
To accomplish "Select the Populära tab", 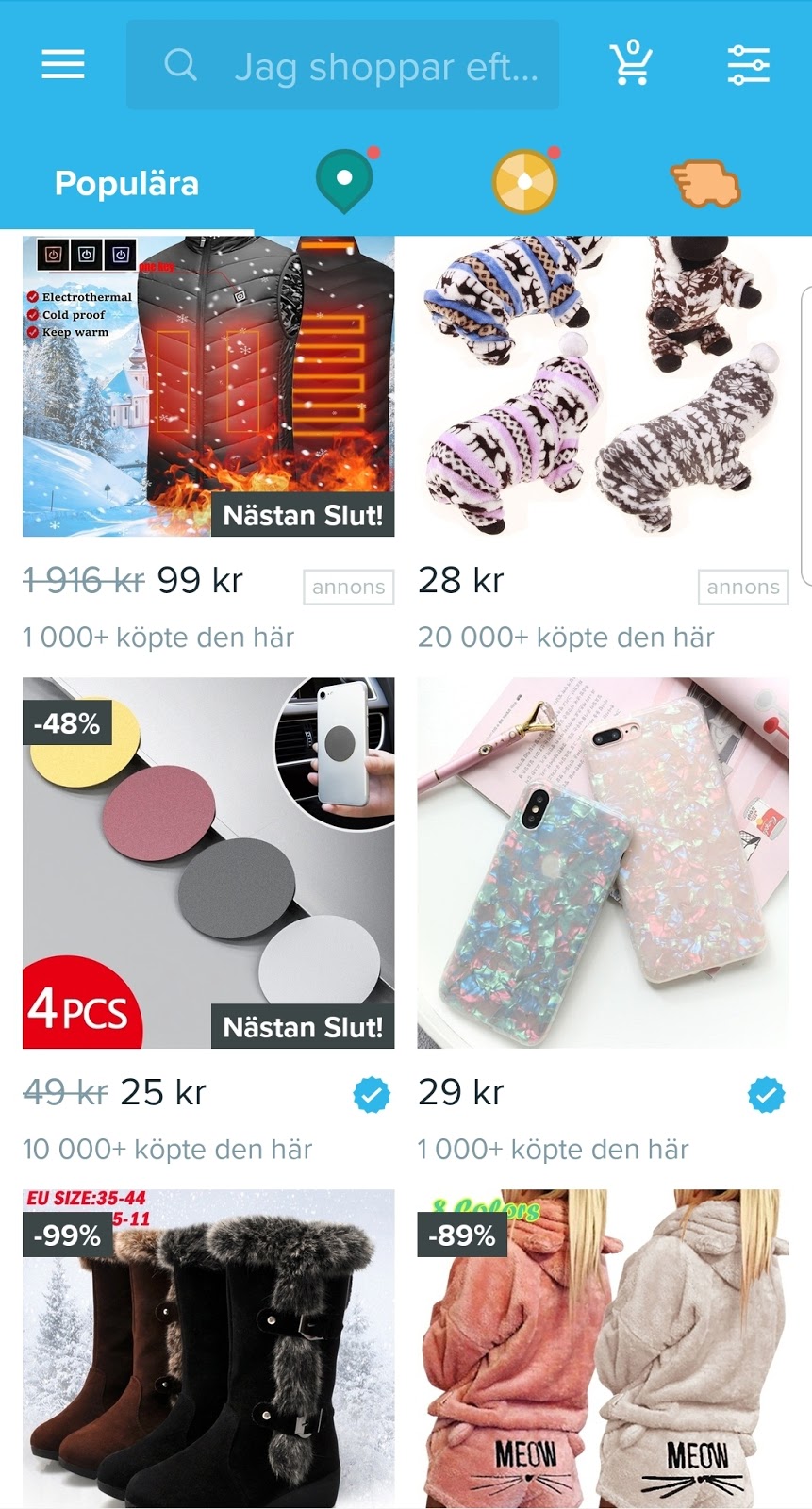I will tap(126, 183).
